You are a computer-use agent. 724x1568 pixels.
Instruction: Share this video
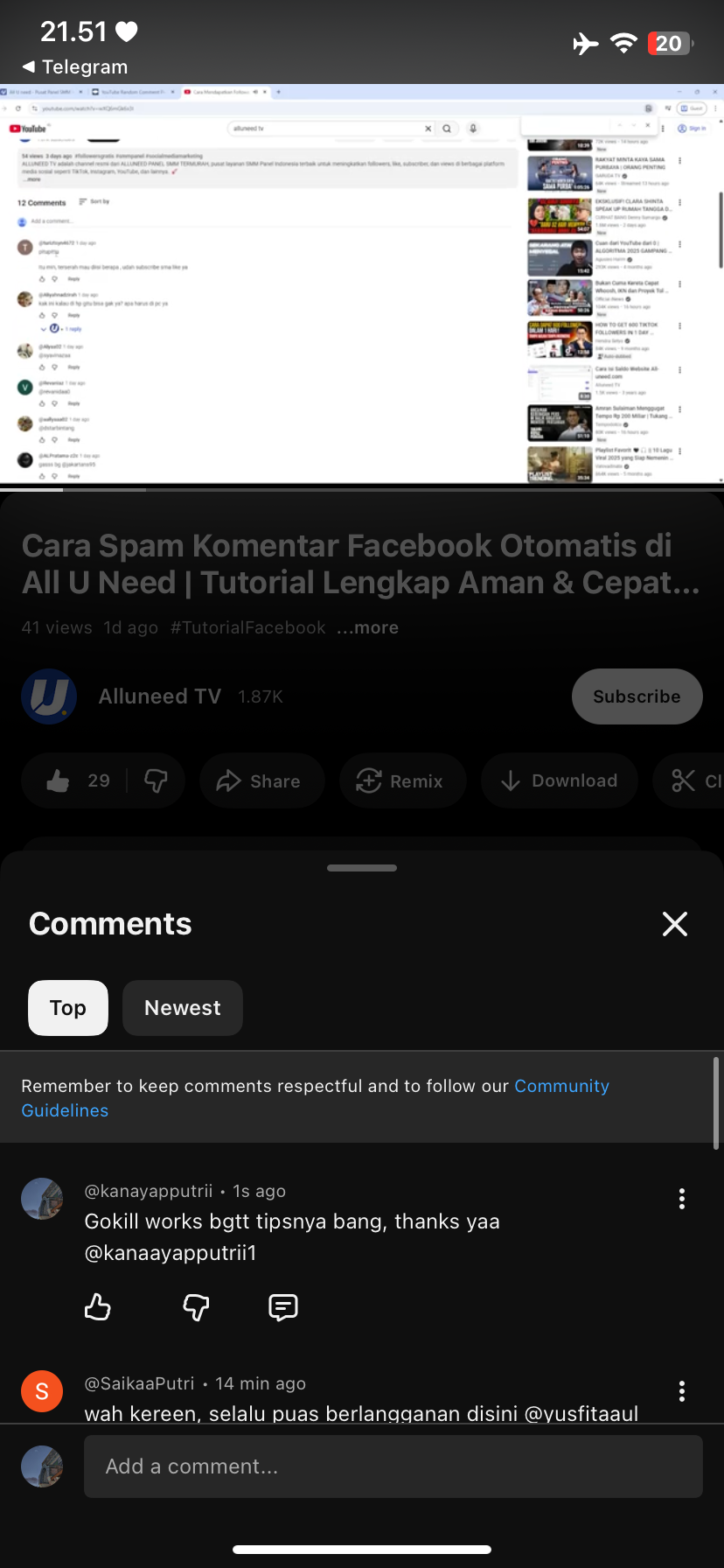(261, 780)
